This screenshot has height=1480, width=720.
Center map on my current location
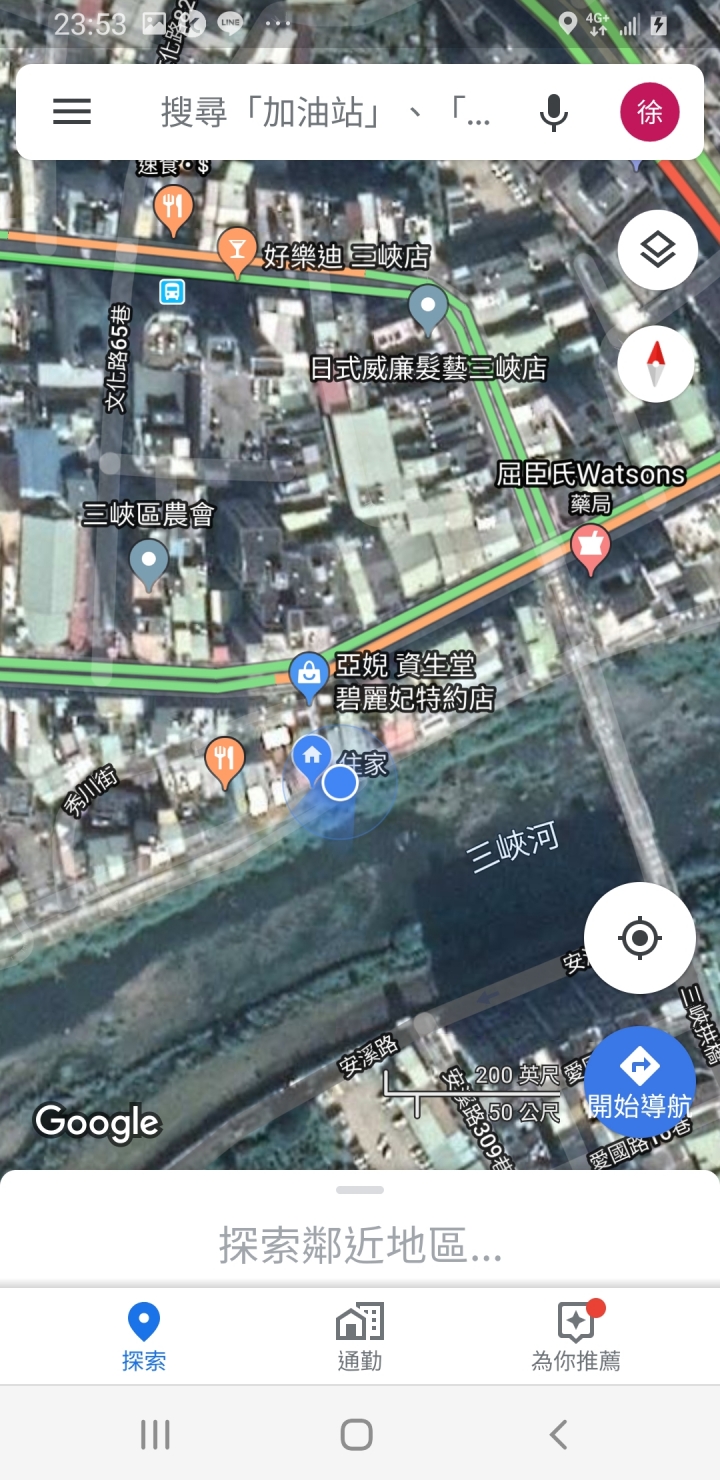coord(640,938)
